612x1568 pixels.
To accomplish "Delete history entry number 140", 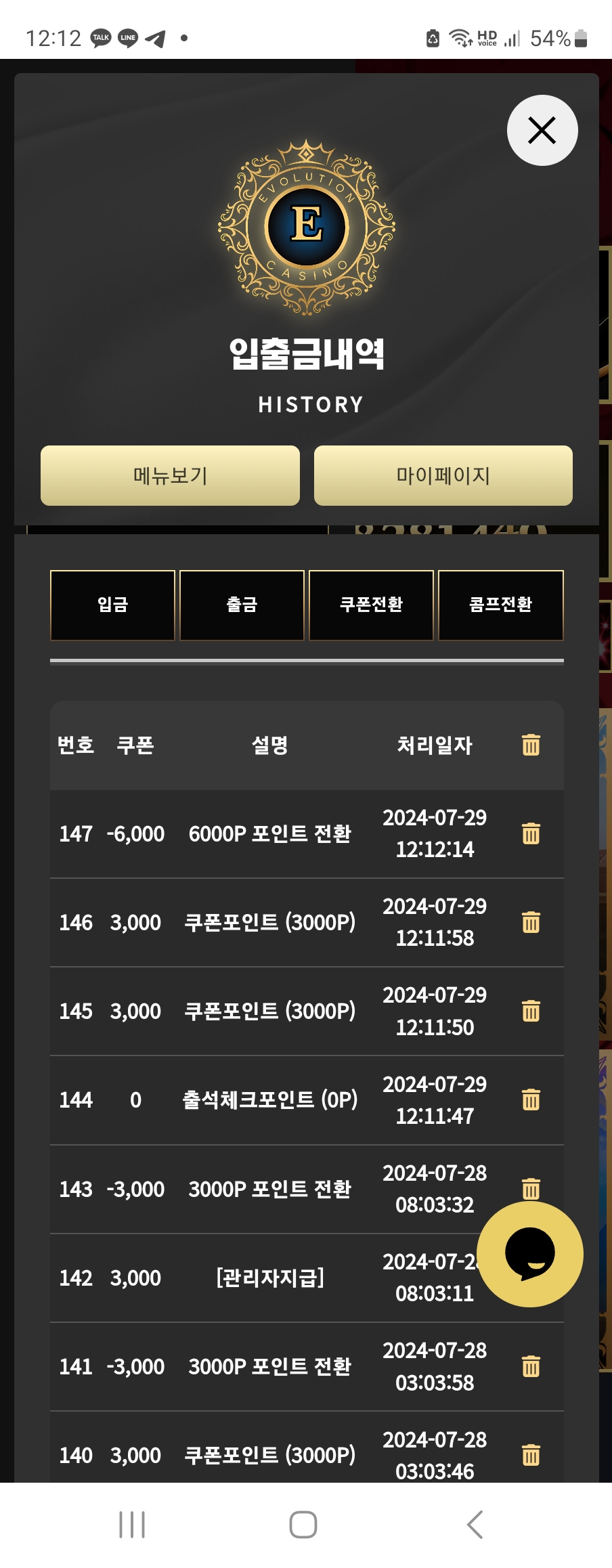I will (531, 1455).
